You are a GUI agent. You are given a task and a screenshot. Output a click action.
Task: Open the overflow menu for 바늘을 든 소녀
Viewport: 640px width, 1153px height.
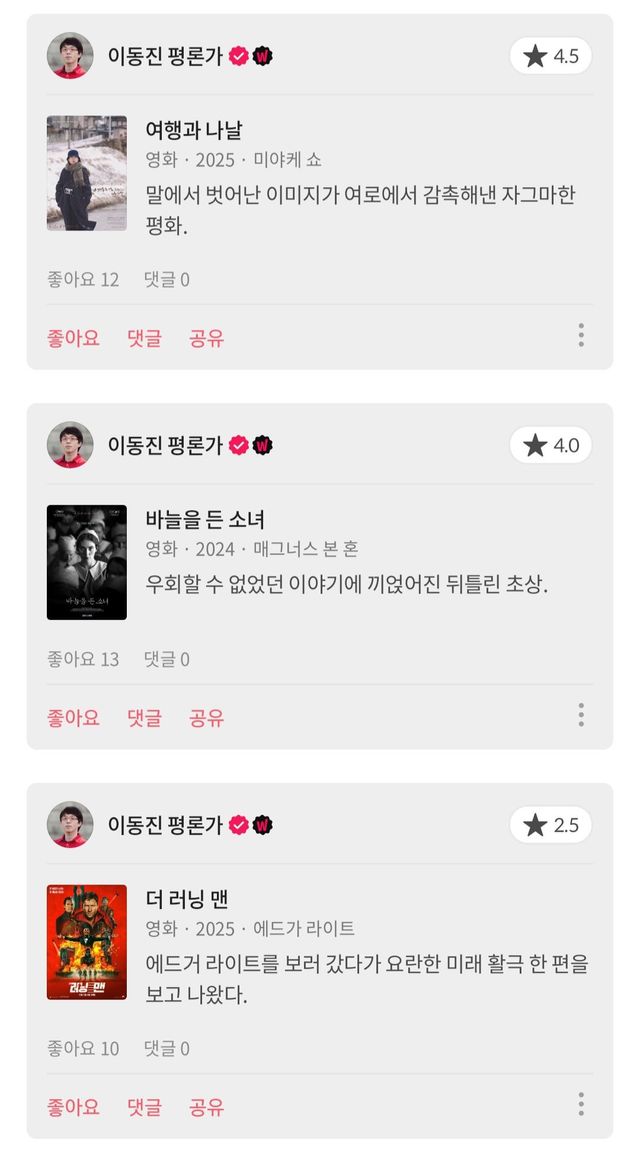tap(580, 715)
